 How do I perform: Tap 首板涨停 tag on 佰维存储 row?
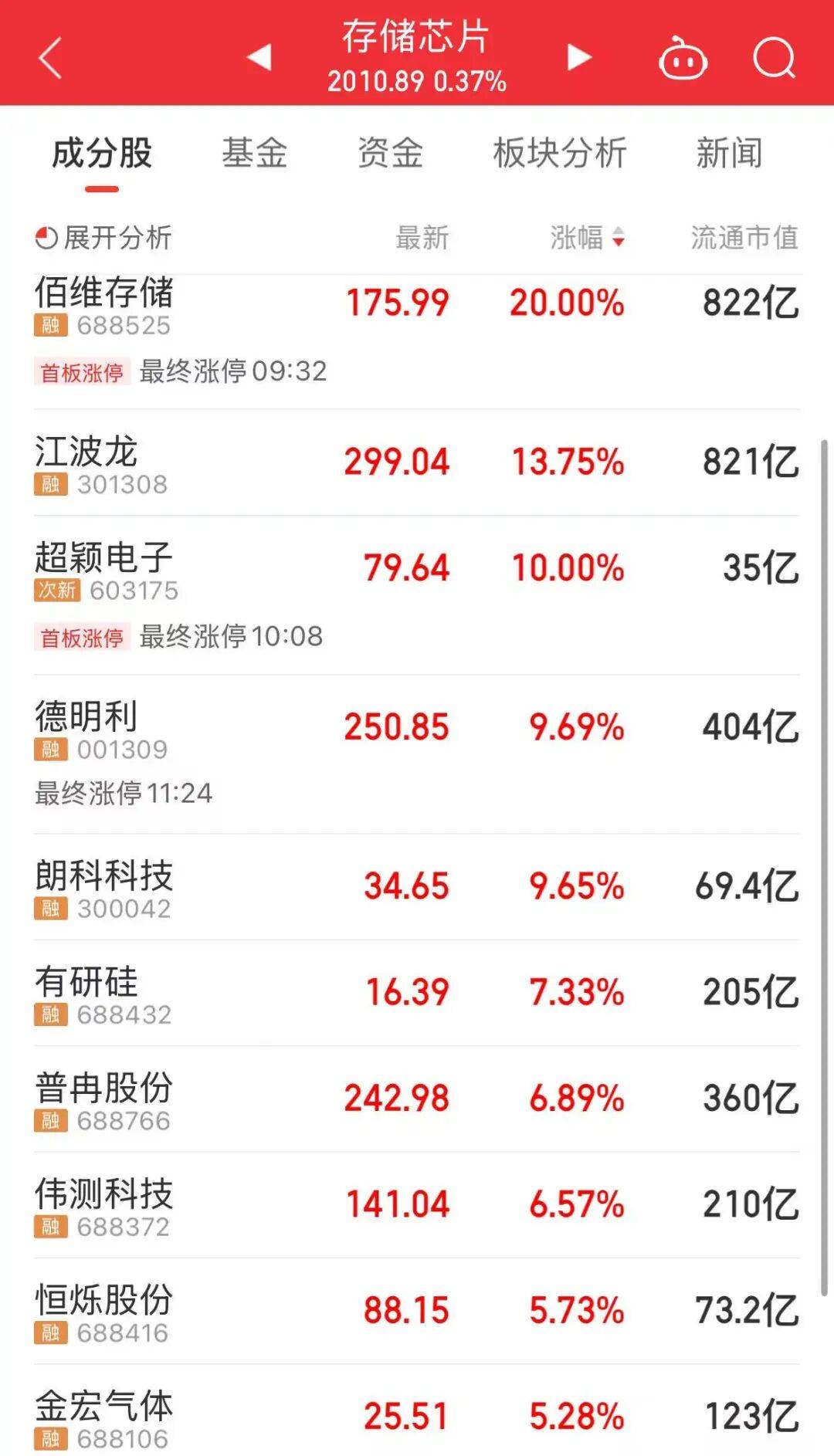[x=82, y=371]
